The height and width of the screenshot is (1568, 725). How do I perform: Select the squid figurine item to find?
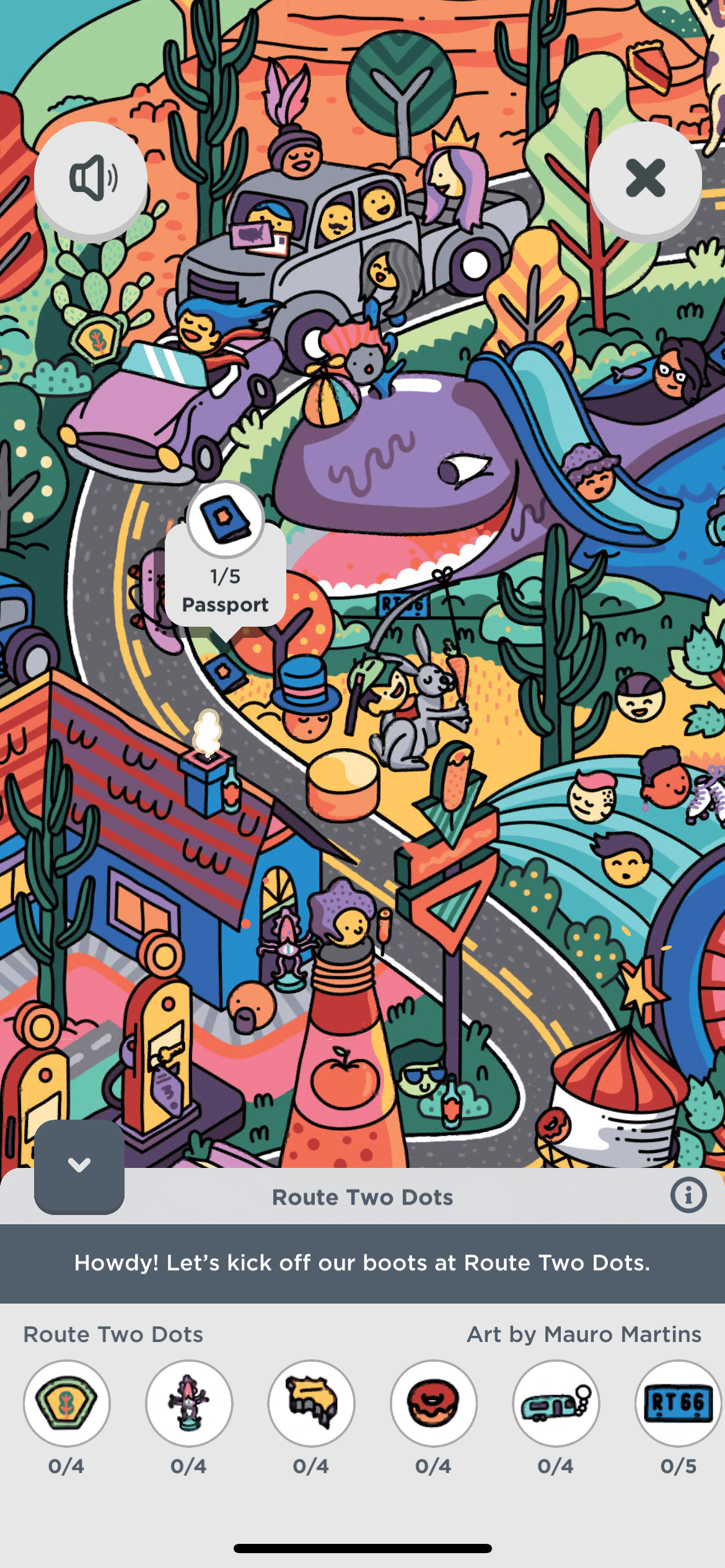[189, 1403]
